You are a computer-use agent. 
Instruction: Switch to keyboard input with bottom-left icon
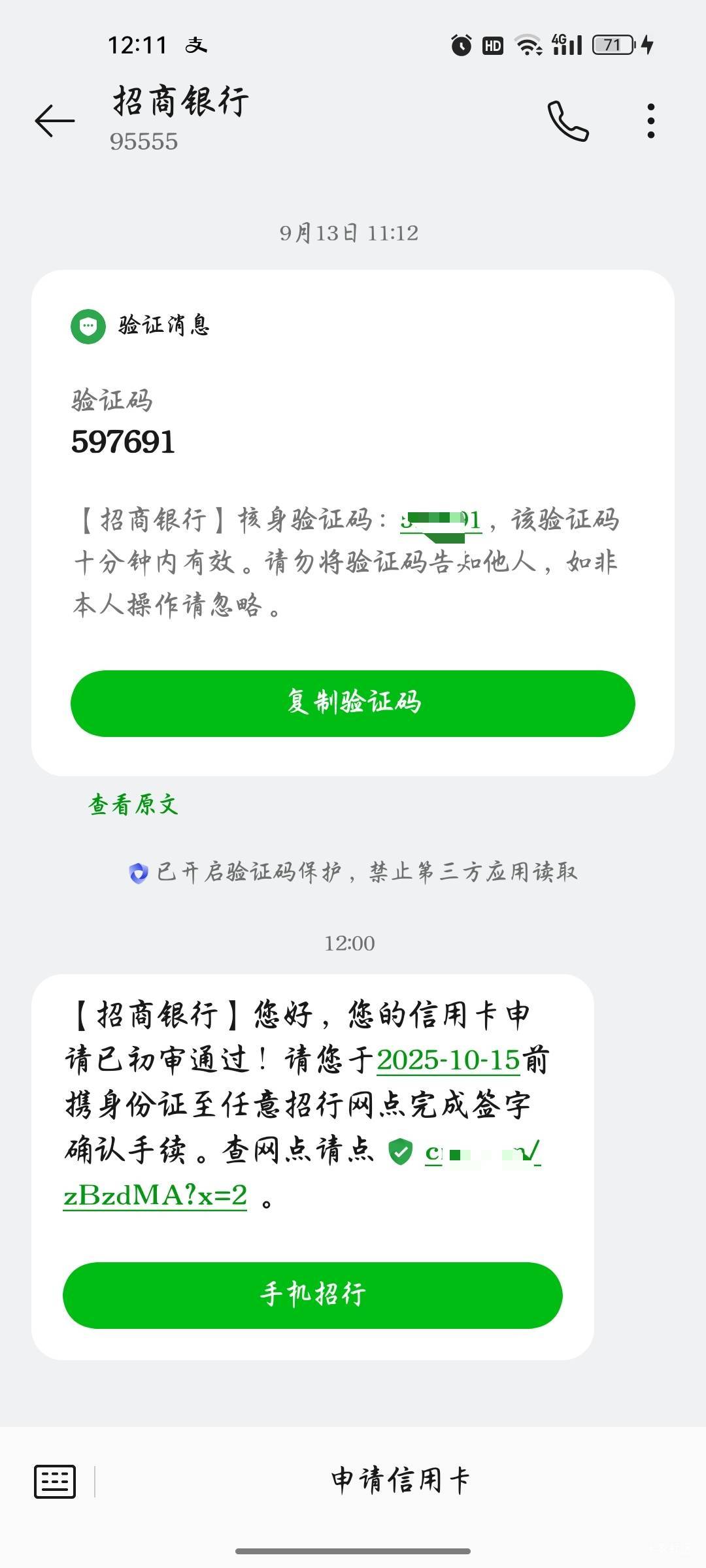55,1481
